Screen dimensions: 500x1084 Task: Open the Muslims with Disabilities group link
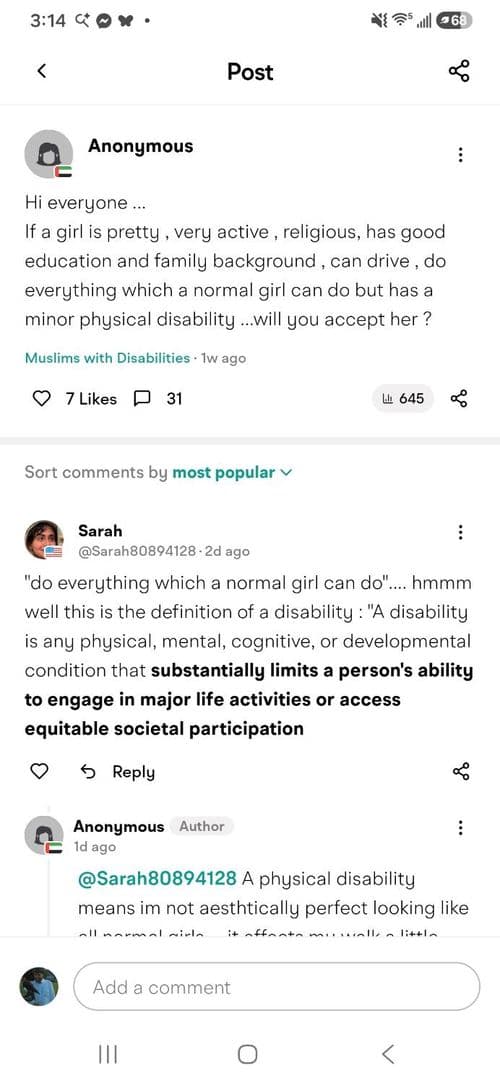tap(107, 358)
